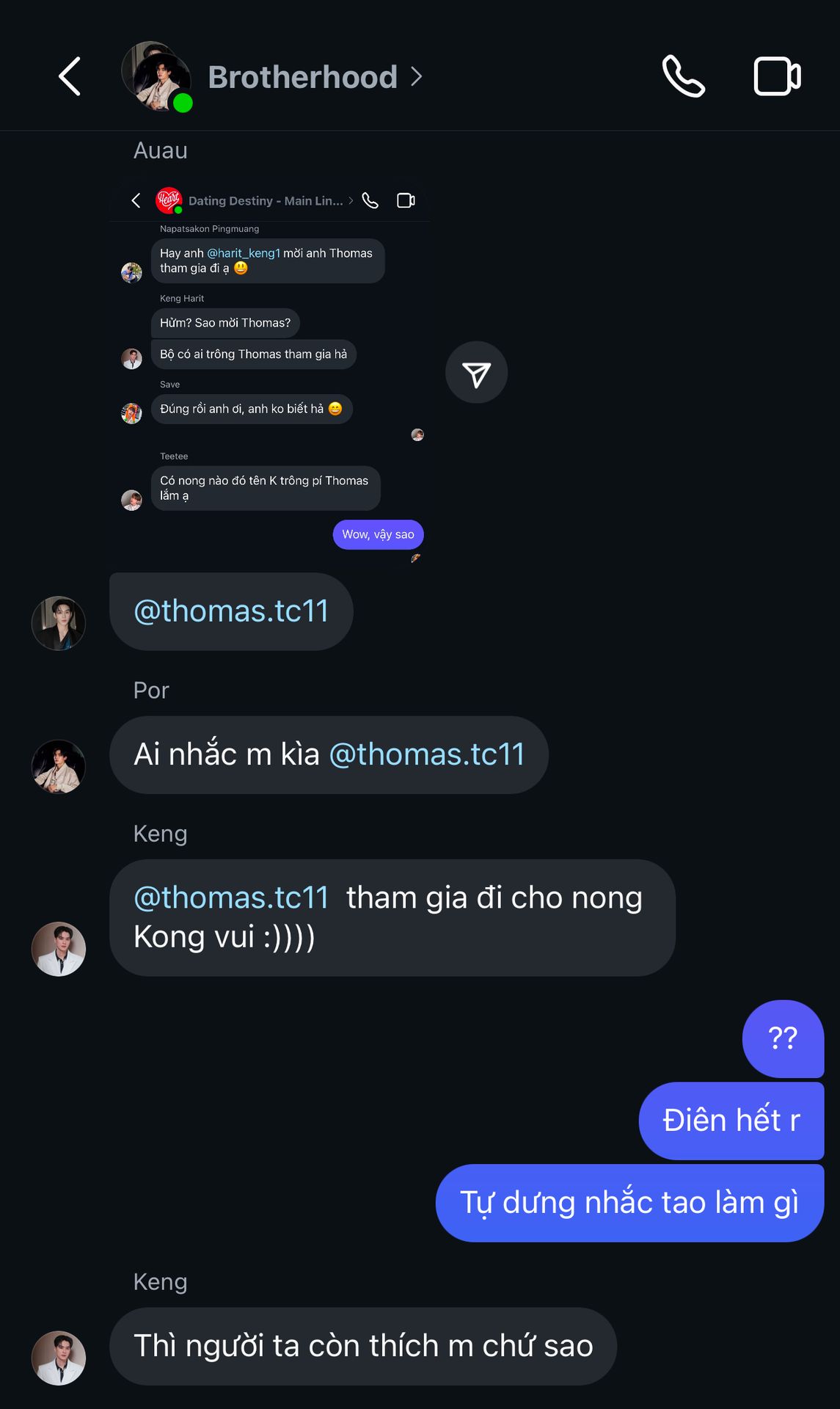The height and width of the screenshot is (1409, 840).
Task: Open the shared Dating Destiny screenshot
Action: pyautogui.click(x=270, y=373)
